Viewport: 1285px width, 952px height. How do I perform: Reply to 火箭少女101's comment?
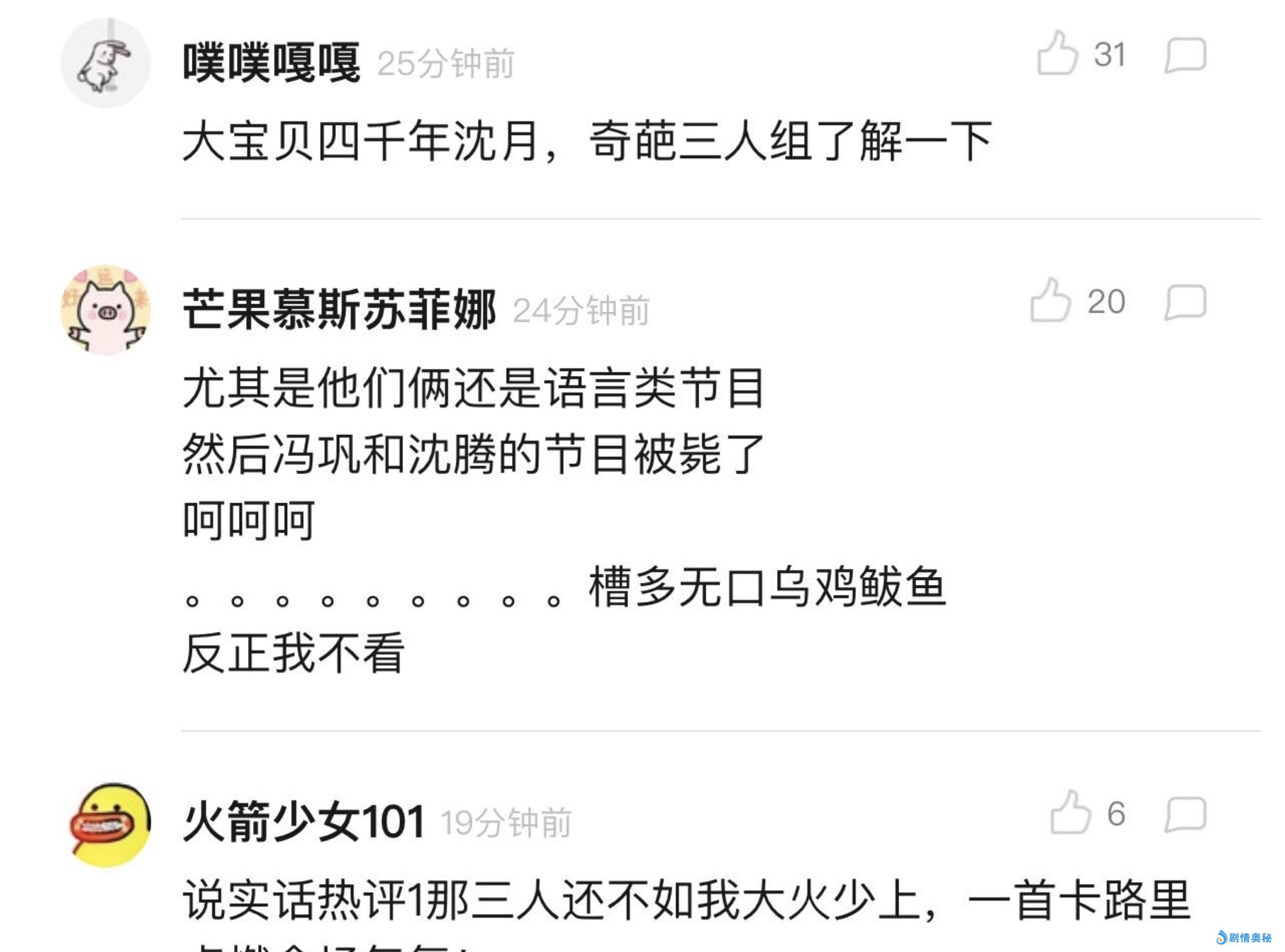[x=1185, y=814]
